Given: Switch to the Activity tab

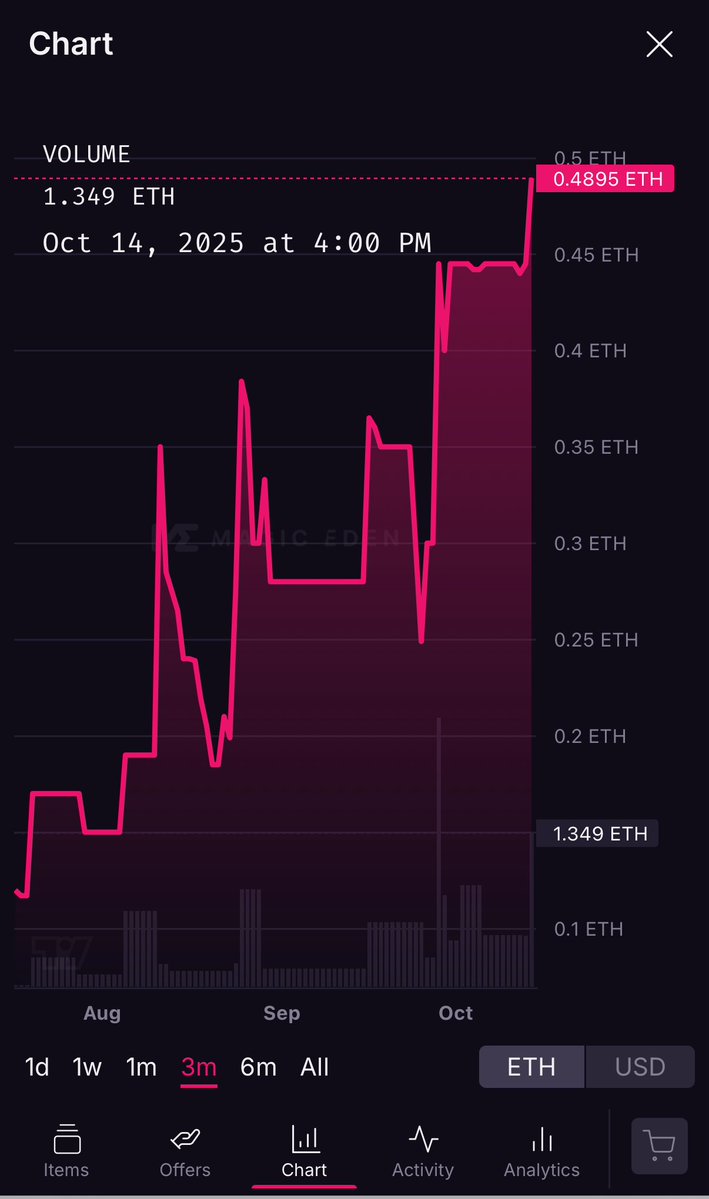Looking at the screenshot, I should pyautogui.click(x=423, y=1151).
